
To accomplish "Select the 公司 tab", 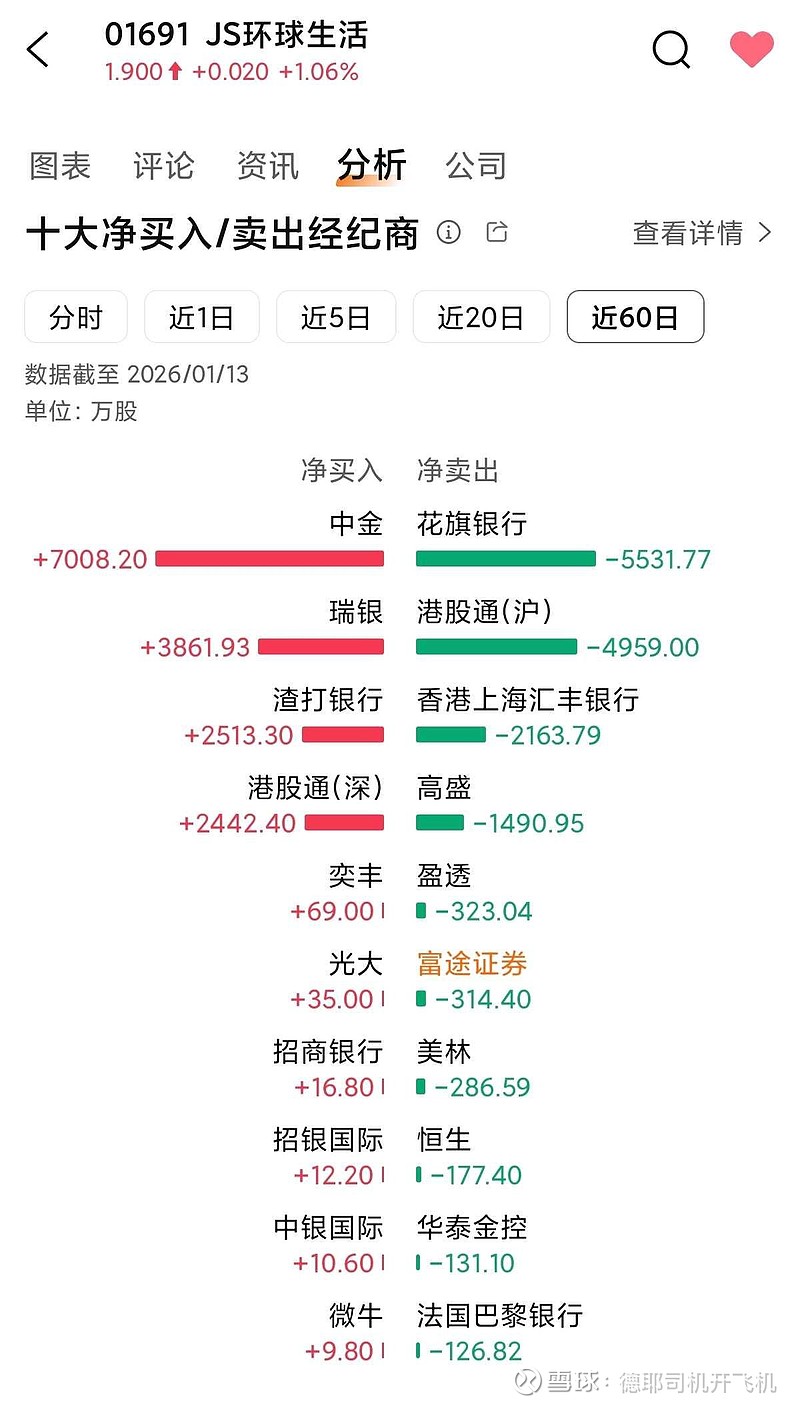I will [479, 166].
